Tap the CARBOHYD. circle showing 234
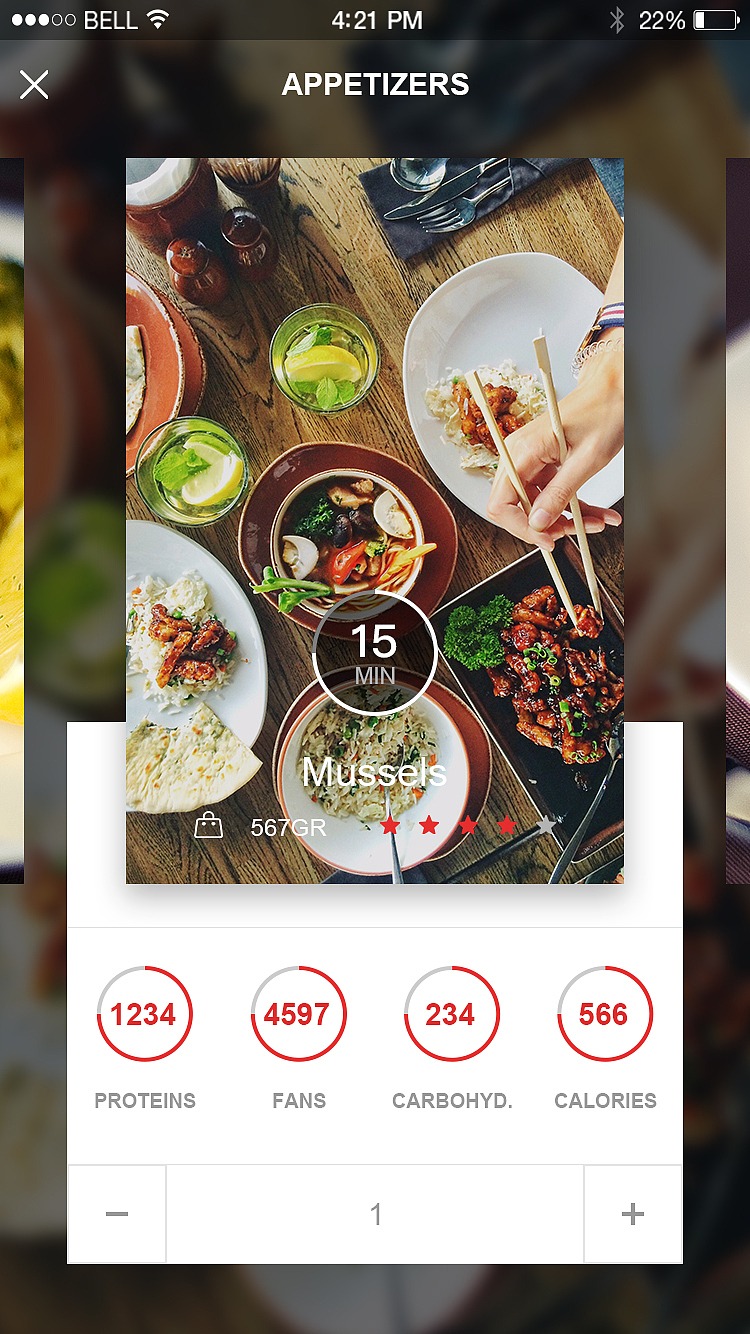Image resolution: width=750 pixels, height=1334 pixels. (x=451, y=1013)
